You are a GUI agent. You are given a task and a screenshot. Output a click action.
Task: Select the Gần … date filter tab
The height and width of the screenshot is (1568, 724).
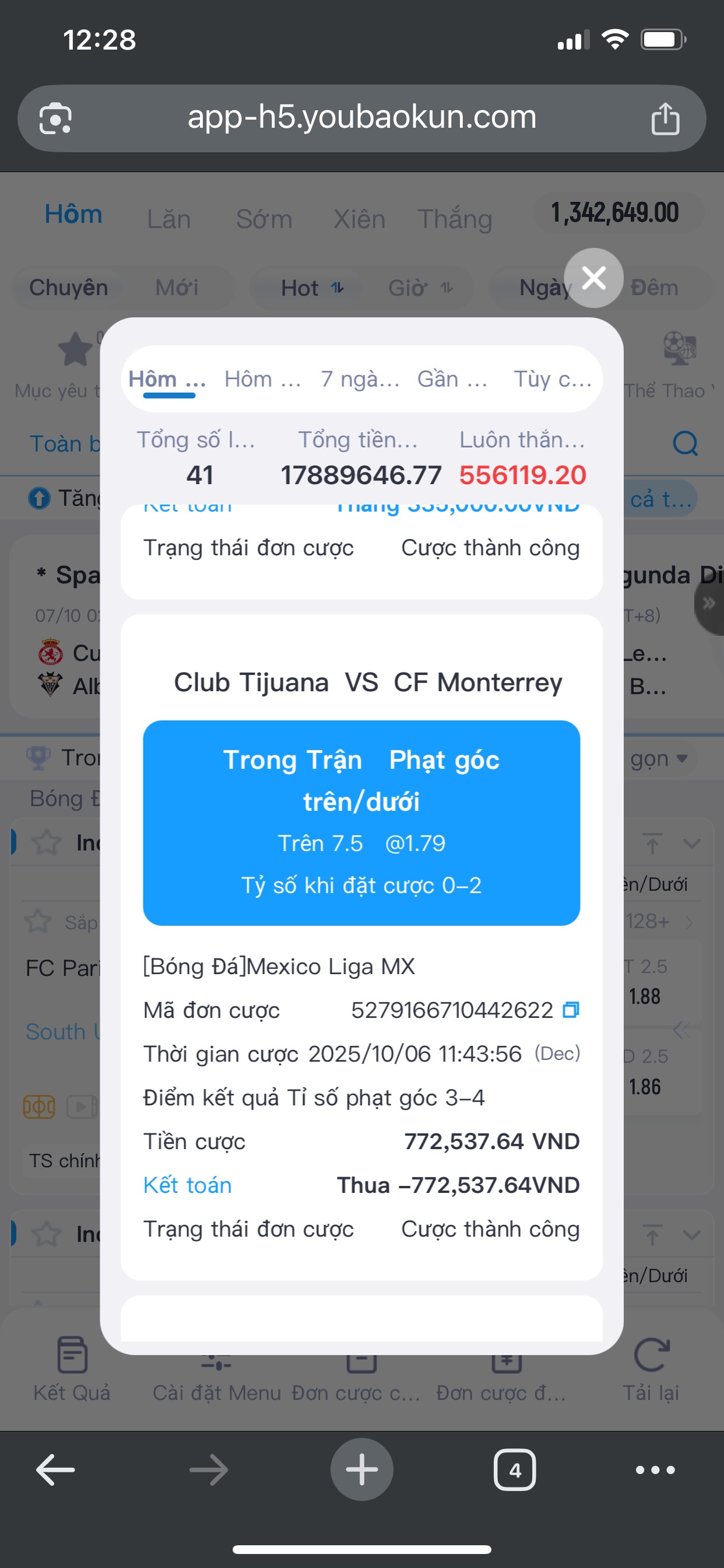452,379
